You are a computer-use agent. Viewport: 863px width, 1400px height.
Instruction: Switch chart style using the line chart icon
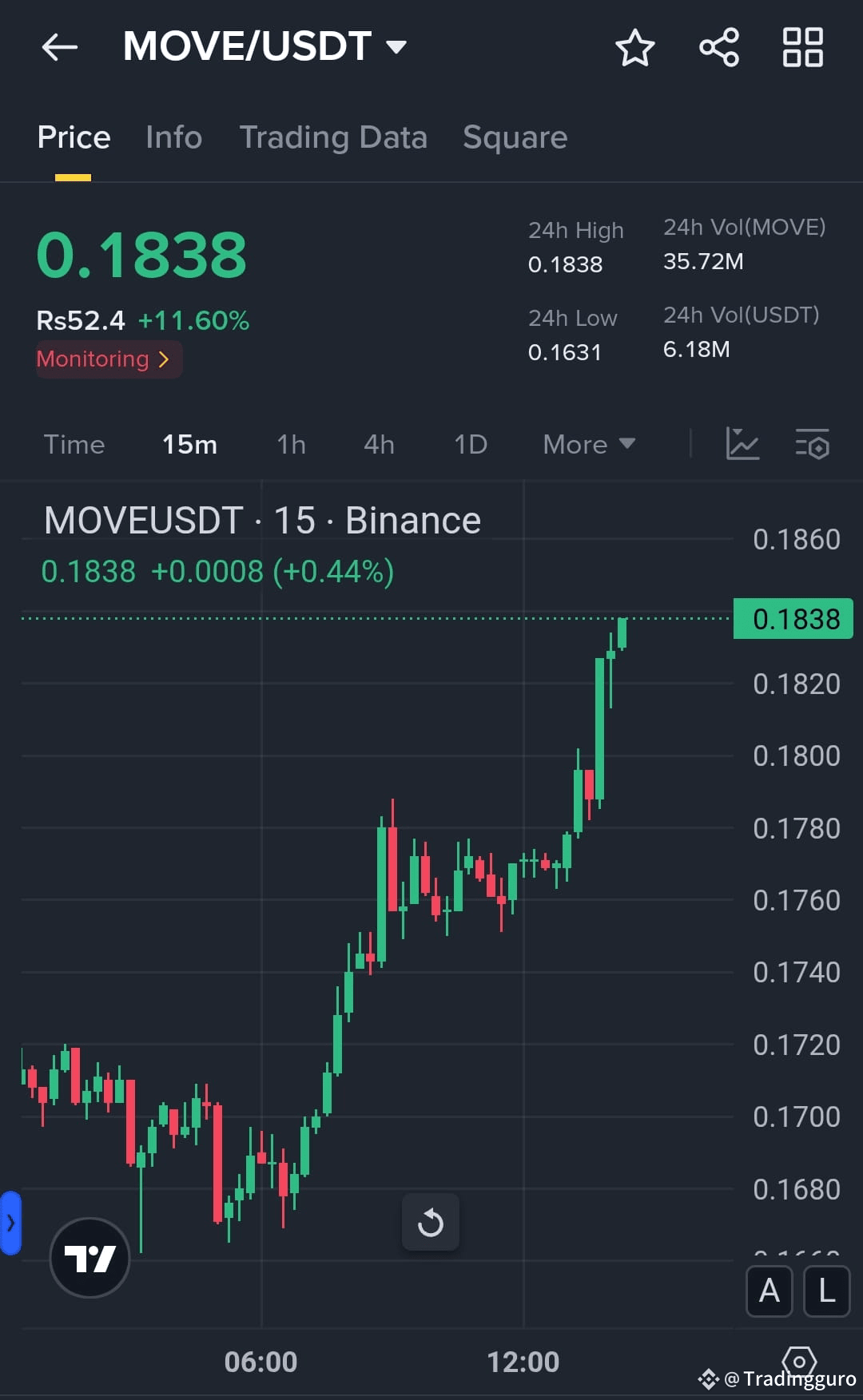pyautogui.click(x=742, y=445)
